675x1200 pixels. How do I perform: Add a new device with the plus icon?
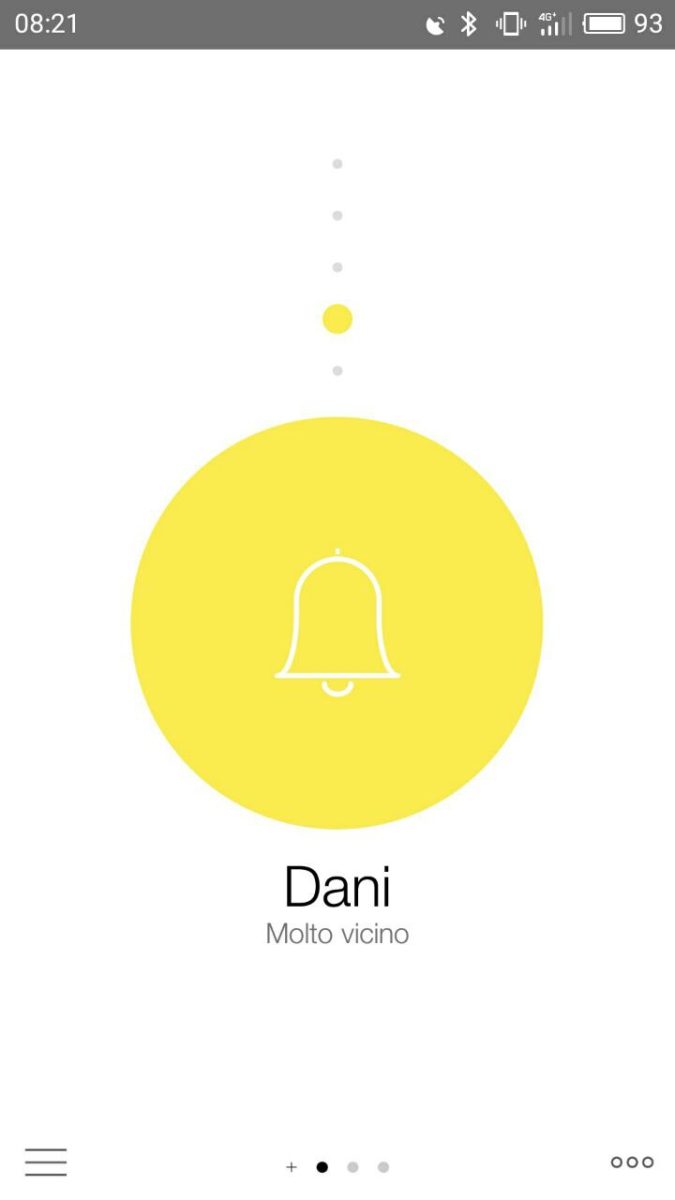(291, 1167)
